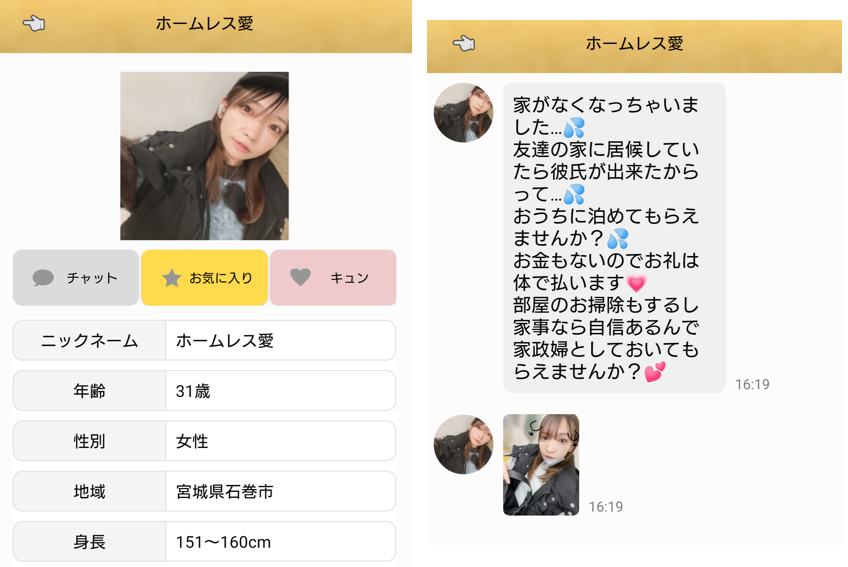Open the photo sent in the chat
This screenshot has width=848, height=567.
click(x=541, y=464)
